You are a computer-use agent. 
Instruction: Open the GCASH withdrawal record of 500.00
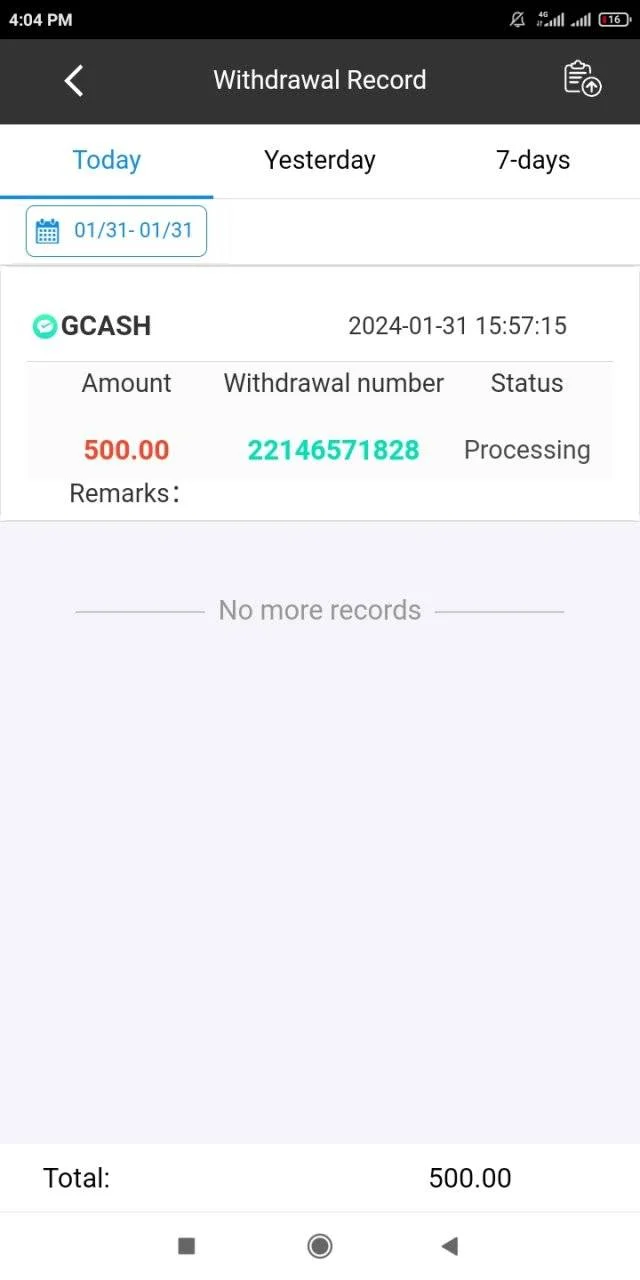pos(320,394)
